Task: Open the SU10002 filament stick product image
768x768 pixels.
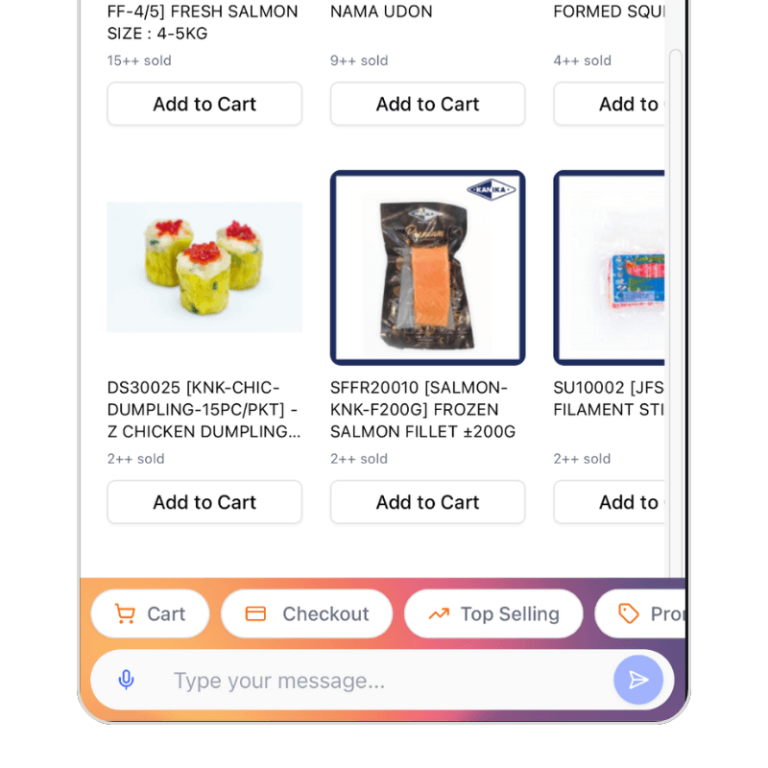Action: tap(612, 267)
